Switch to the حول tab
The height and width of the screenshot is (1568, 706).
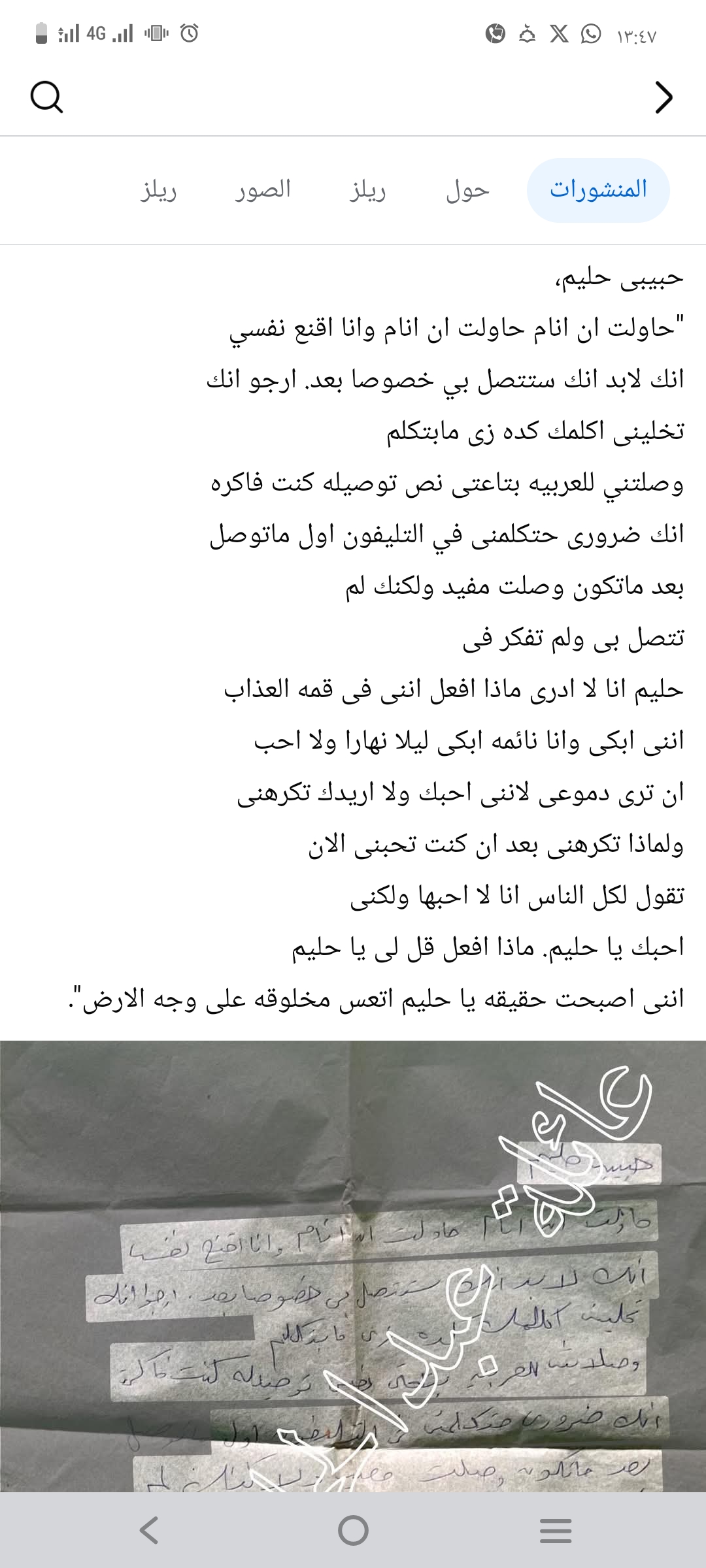[467, 190]
